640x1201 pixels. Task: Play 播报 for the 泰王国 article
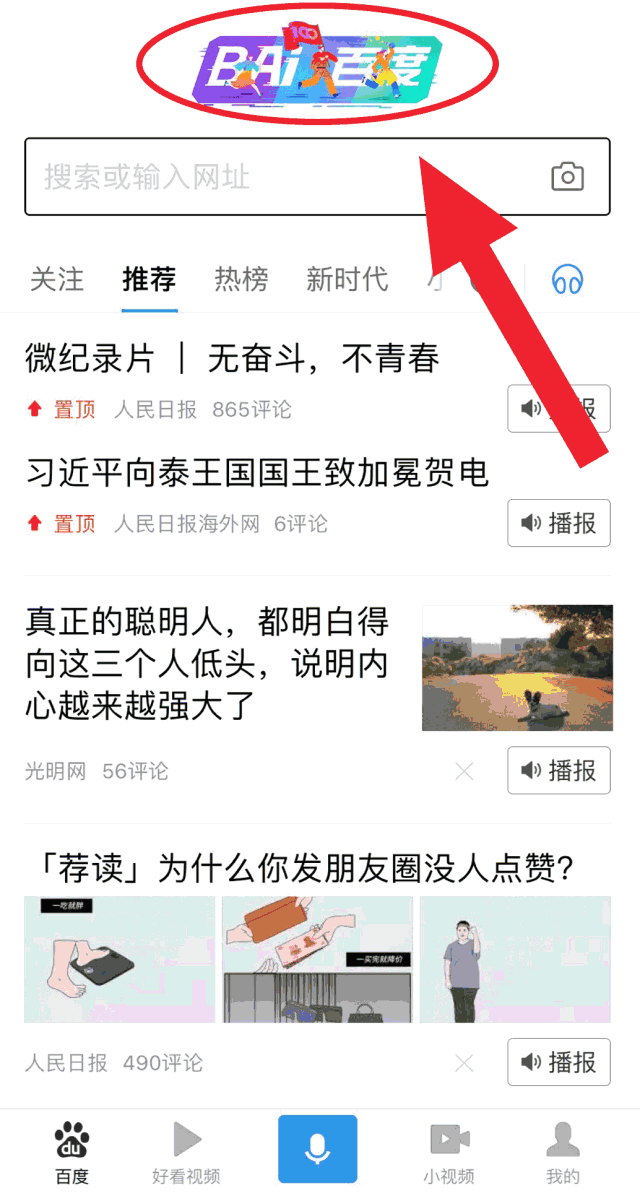[558, 522]
